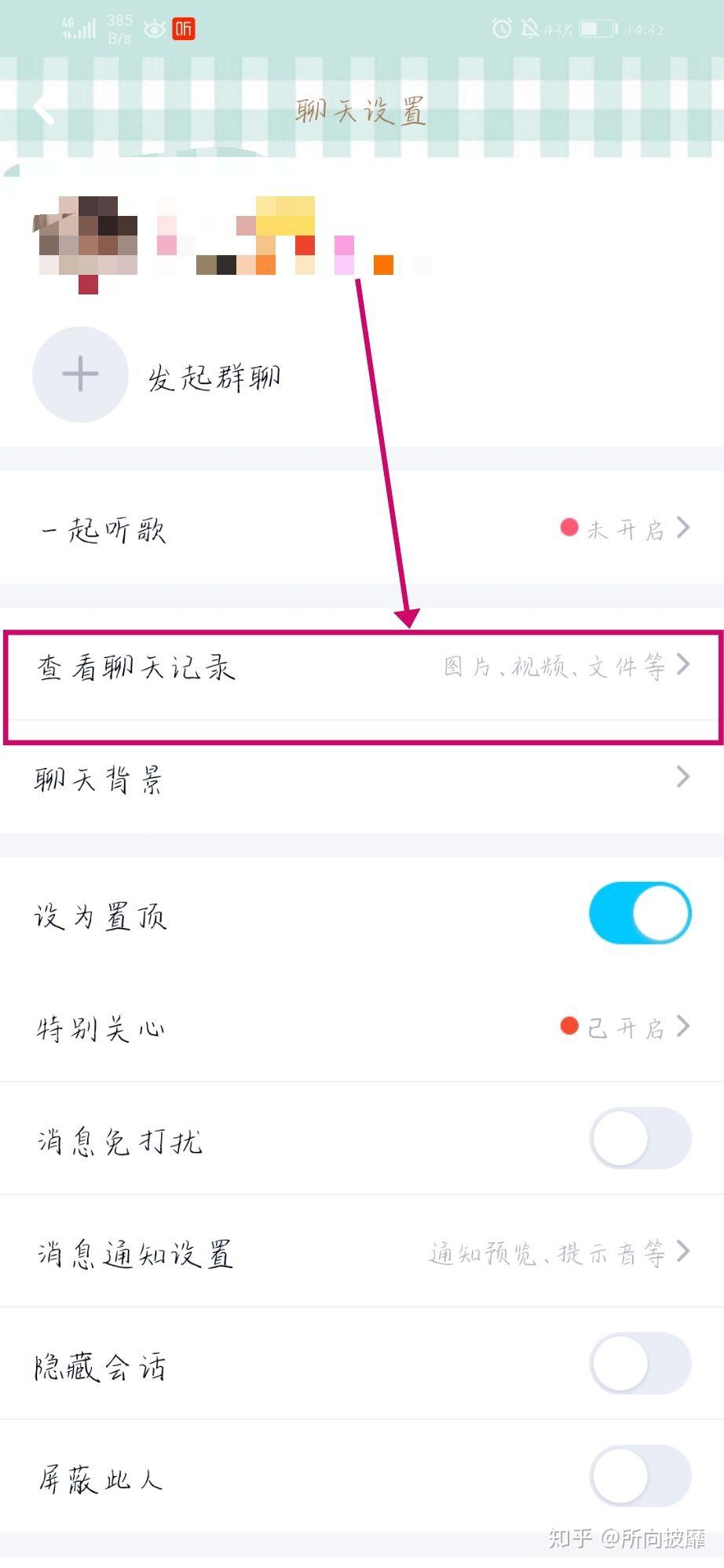Expand 查看聊天记录 via its chevron
Screen dimensions: 724x1568
(683, 666)
